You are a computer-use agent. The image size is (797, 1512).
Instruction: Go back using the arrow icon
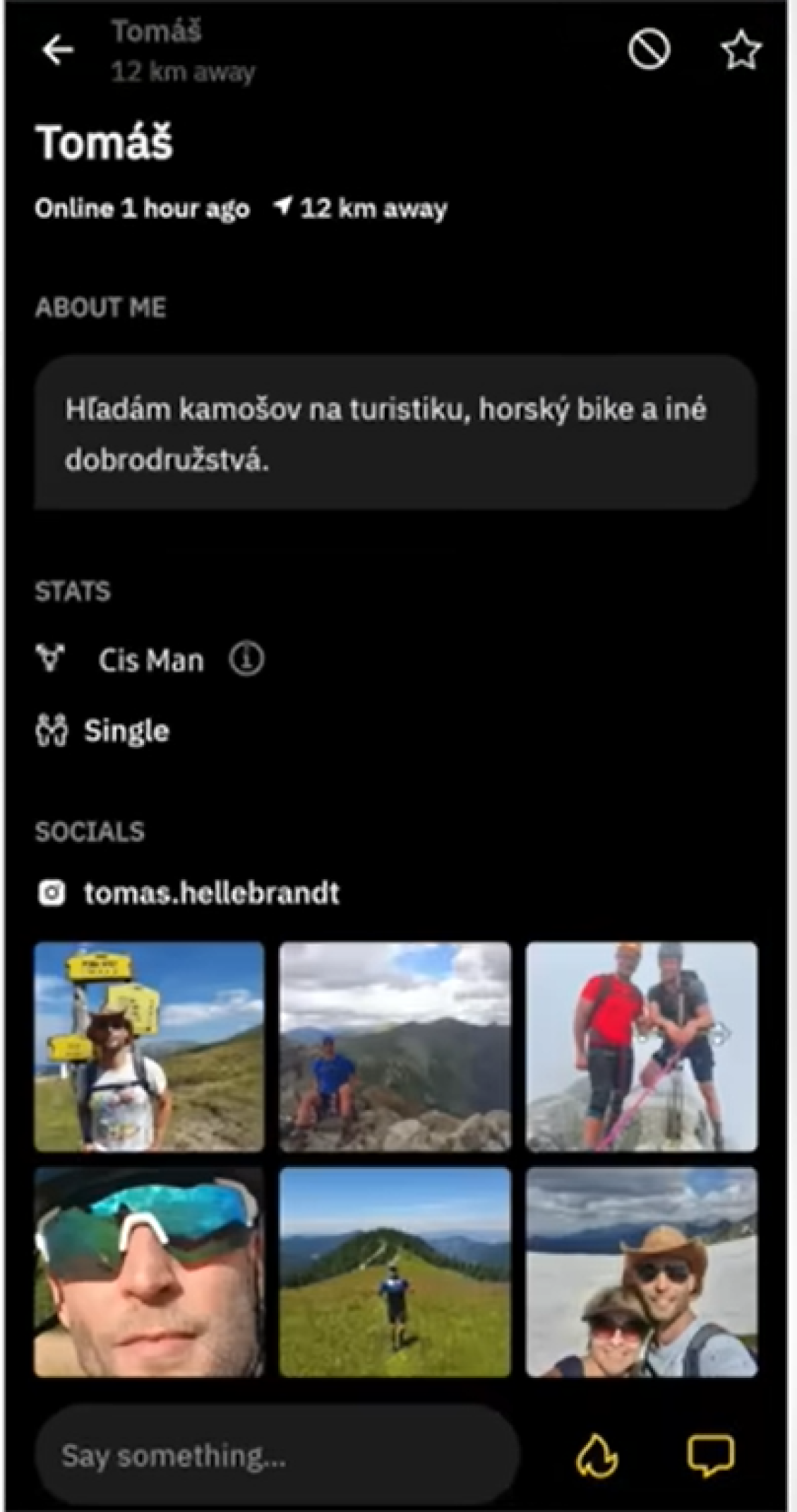pyautogui.click(x=58, y=50)
